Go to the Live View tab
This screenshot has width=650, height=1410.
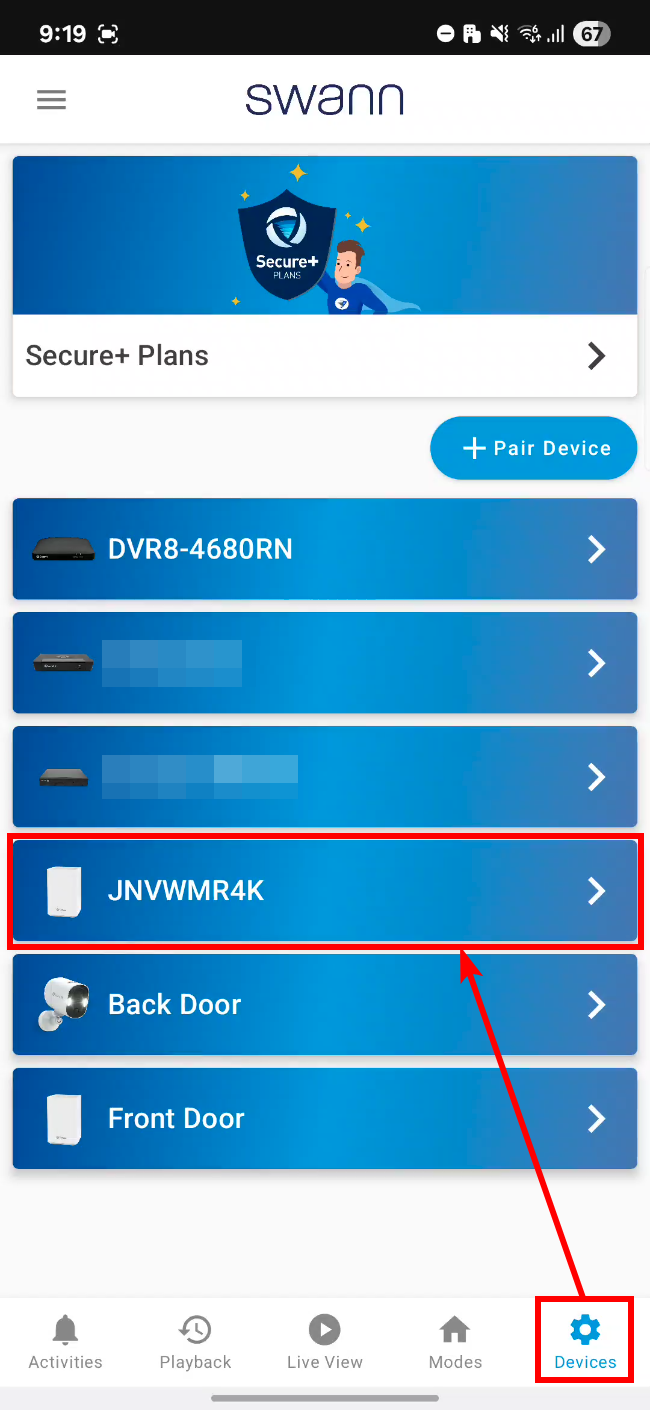pyautogui.click(x=325, y=1343)
